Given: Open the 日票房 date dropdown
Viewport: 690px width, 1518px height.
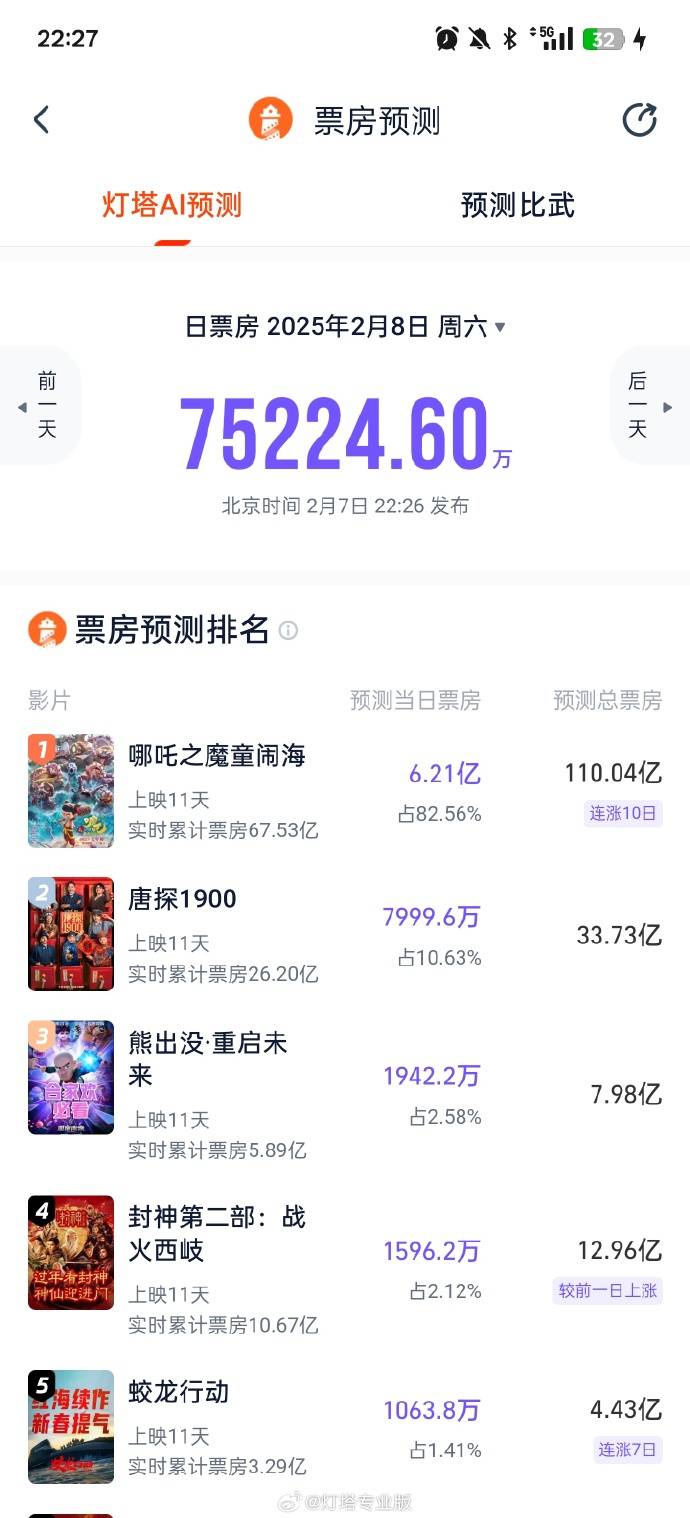Looking at the screenshot, I should click(345, 326).
